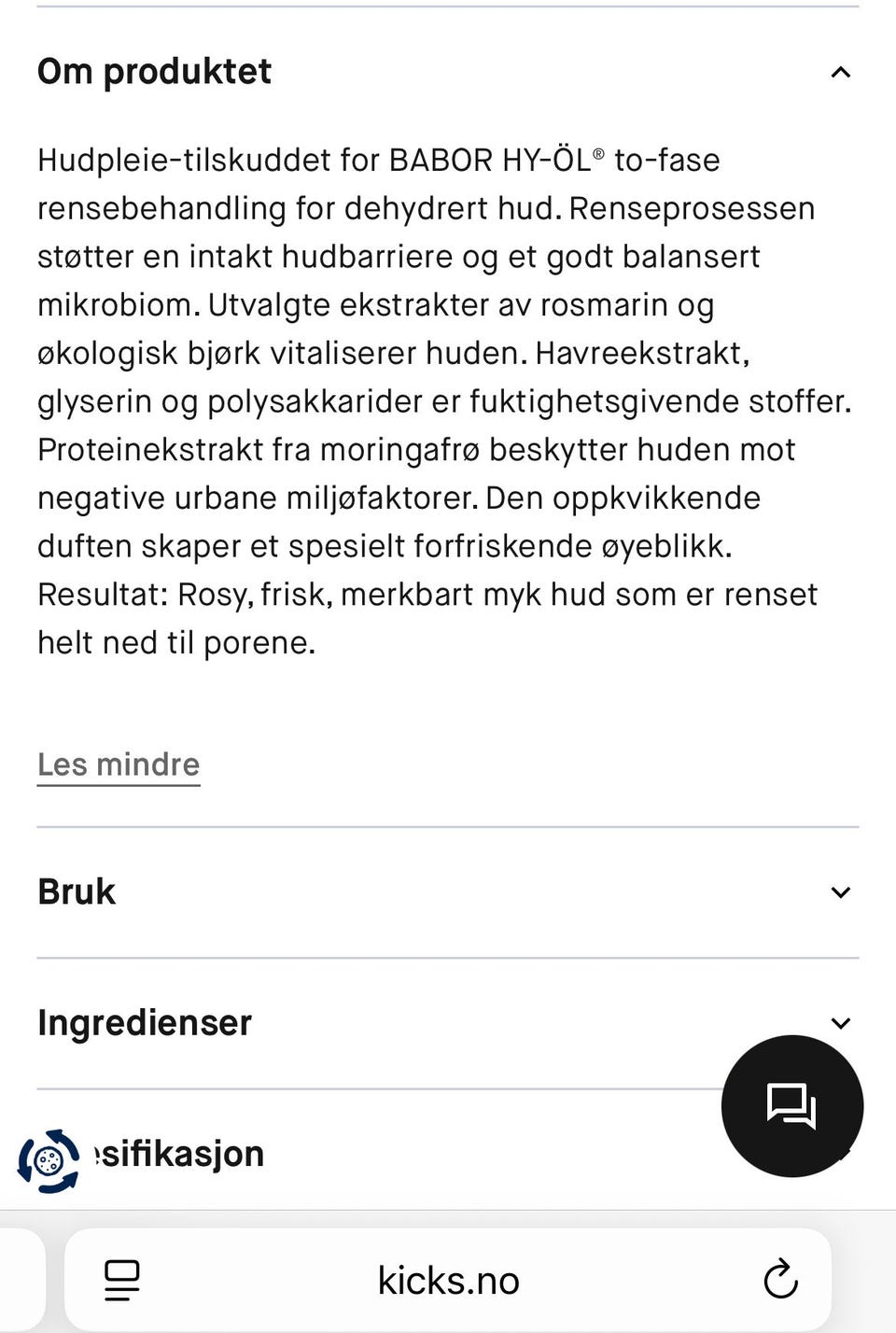Click the Bruk heading text
The height and width of the screenshot is (1333, 896).
[75, 892]
